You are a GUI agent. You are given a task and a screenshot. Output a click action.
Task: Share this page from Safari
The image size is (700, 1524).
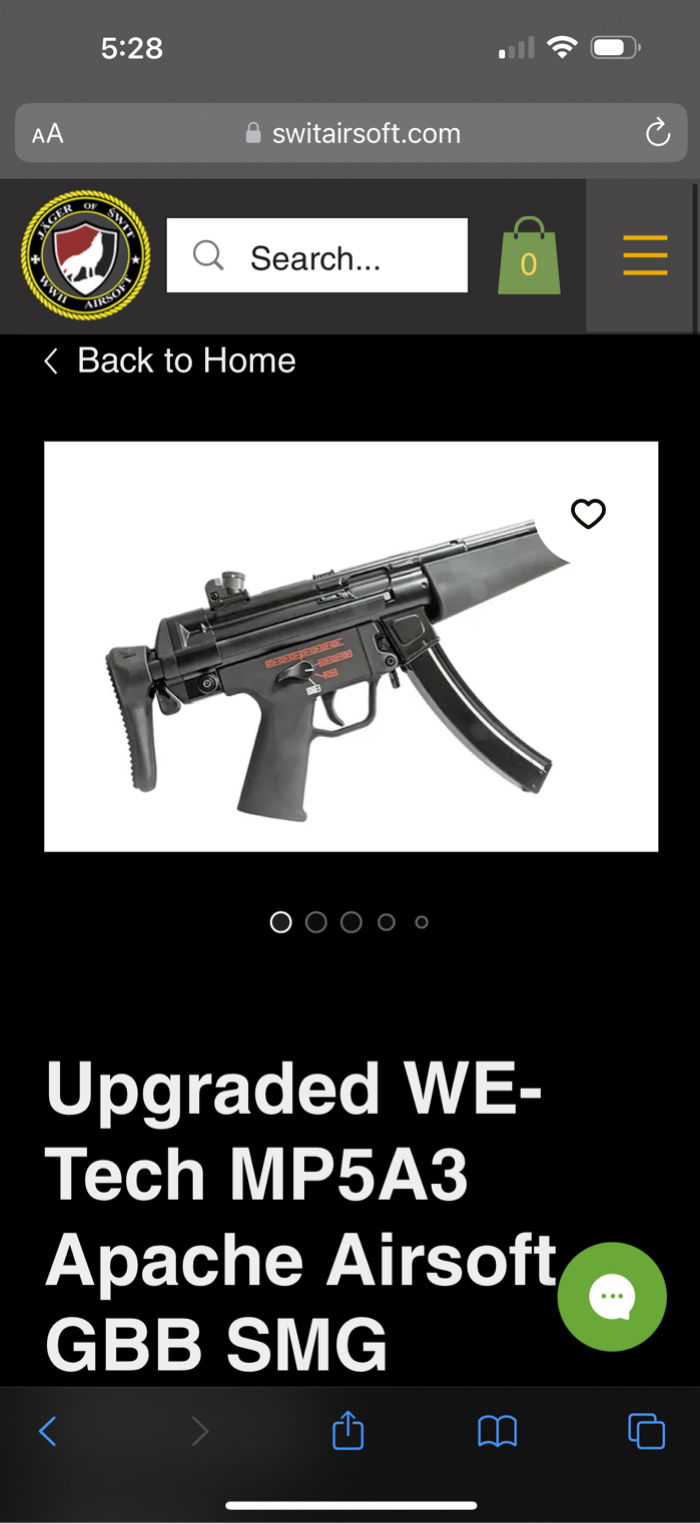348,1432
